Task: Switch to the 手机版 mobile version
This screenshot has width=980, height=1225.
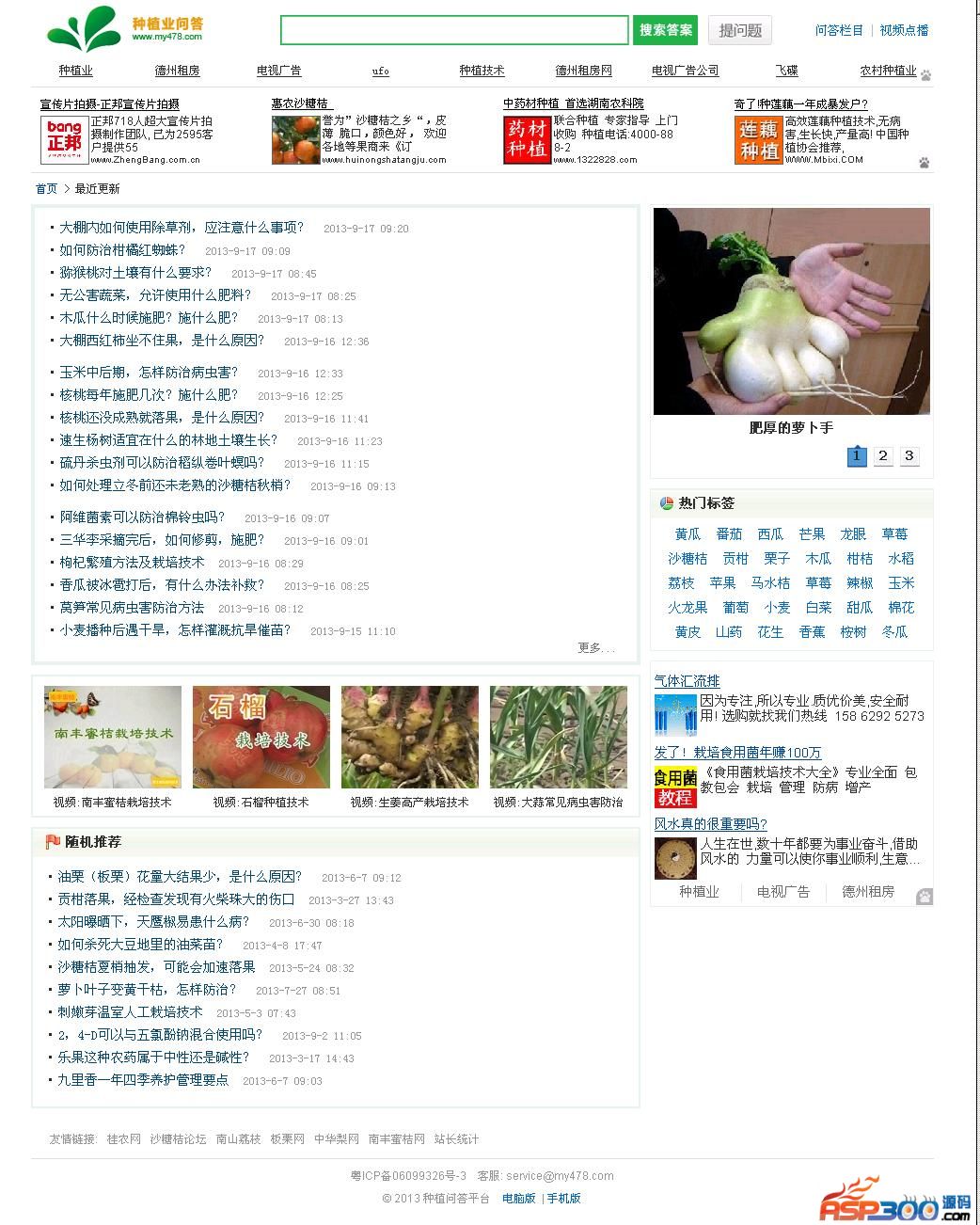Action: tap(564, 1198)
